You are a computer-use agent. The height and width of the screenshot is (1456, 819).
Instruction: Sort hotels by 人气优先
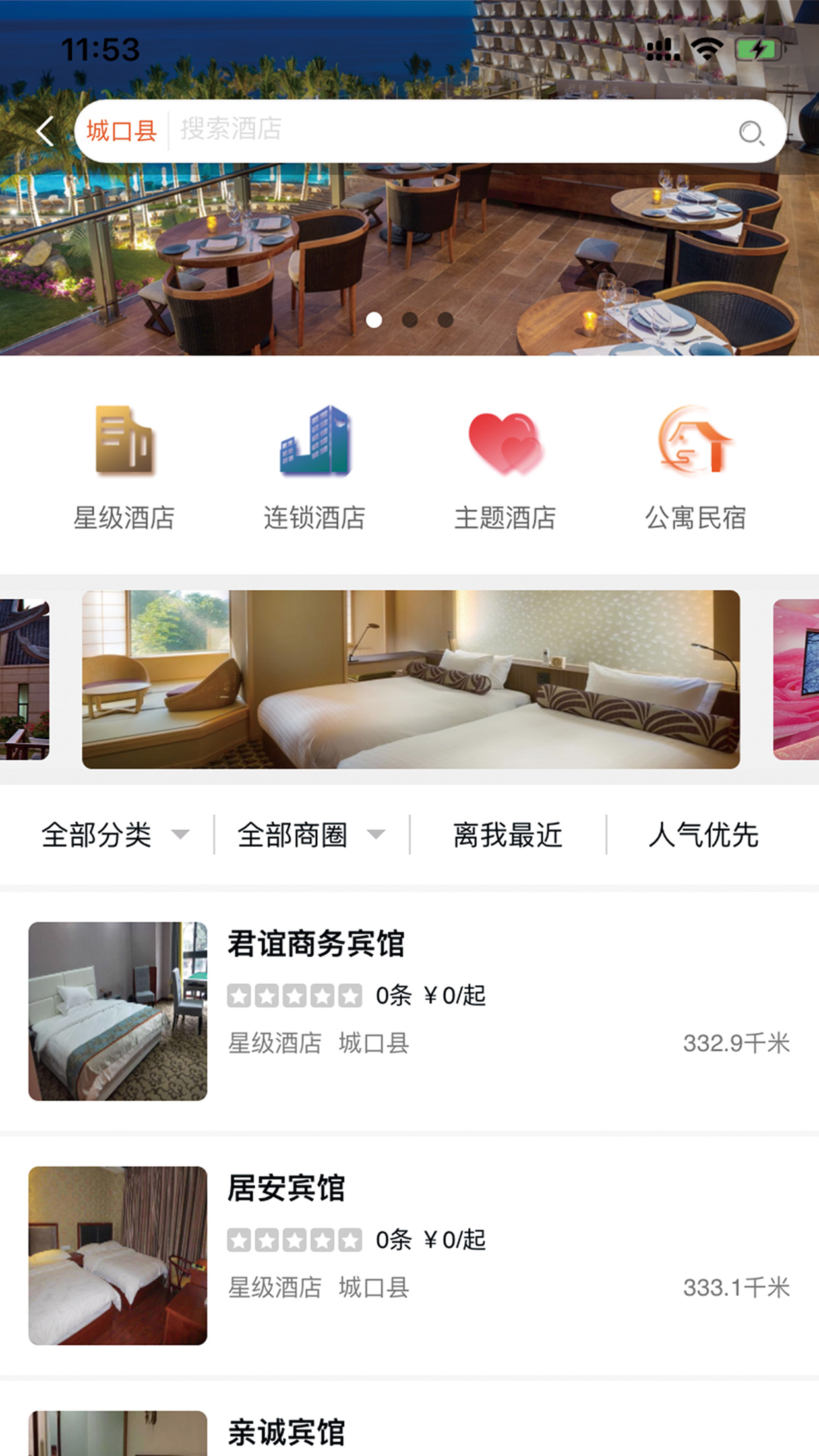(x=703, y=835)
